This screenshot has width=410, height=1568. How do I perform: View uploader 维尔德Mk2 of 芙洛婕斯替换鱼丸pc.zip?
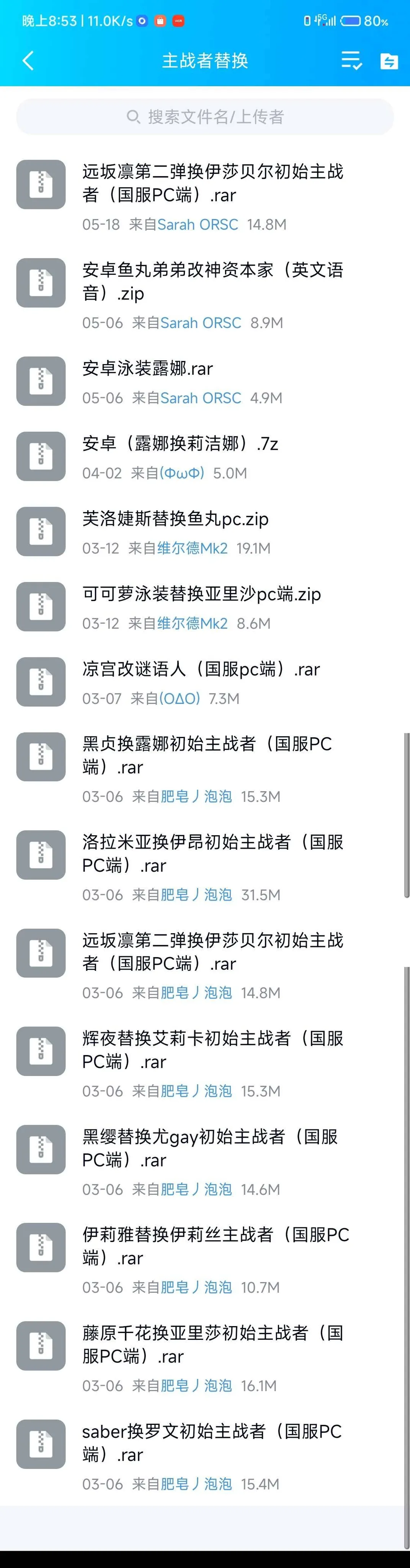coord(192,549)
